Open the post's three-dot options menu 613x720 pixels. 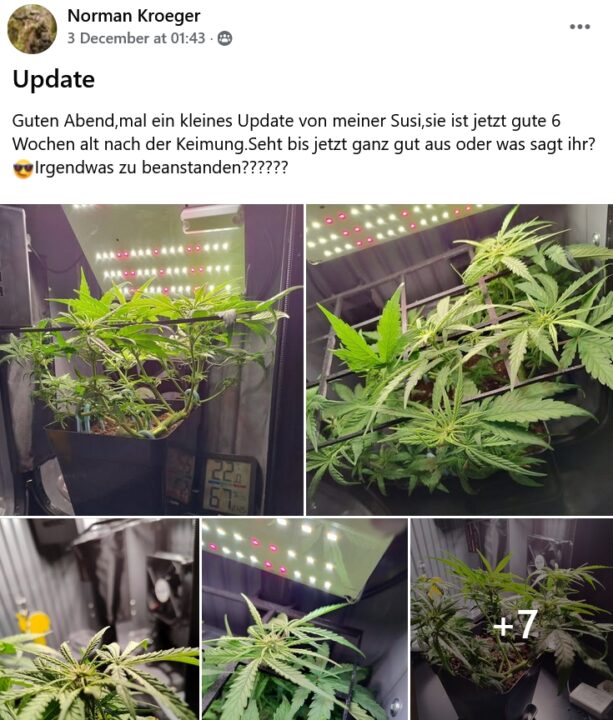580,27
